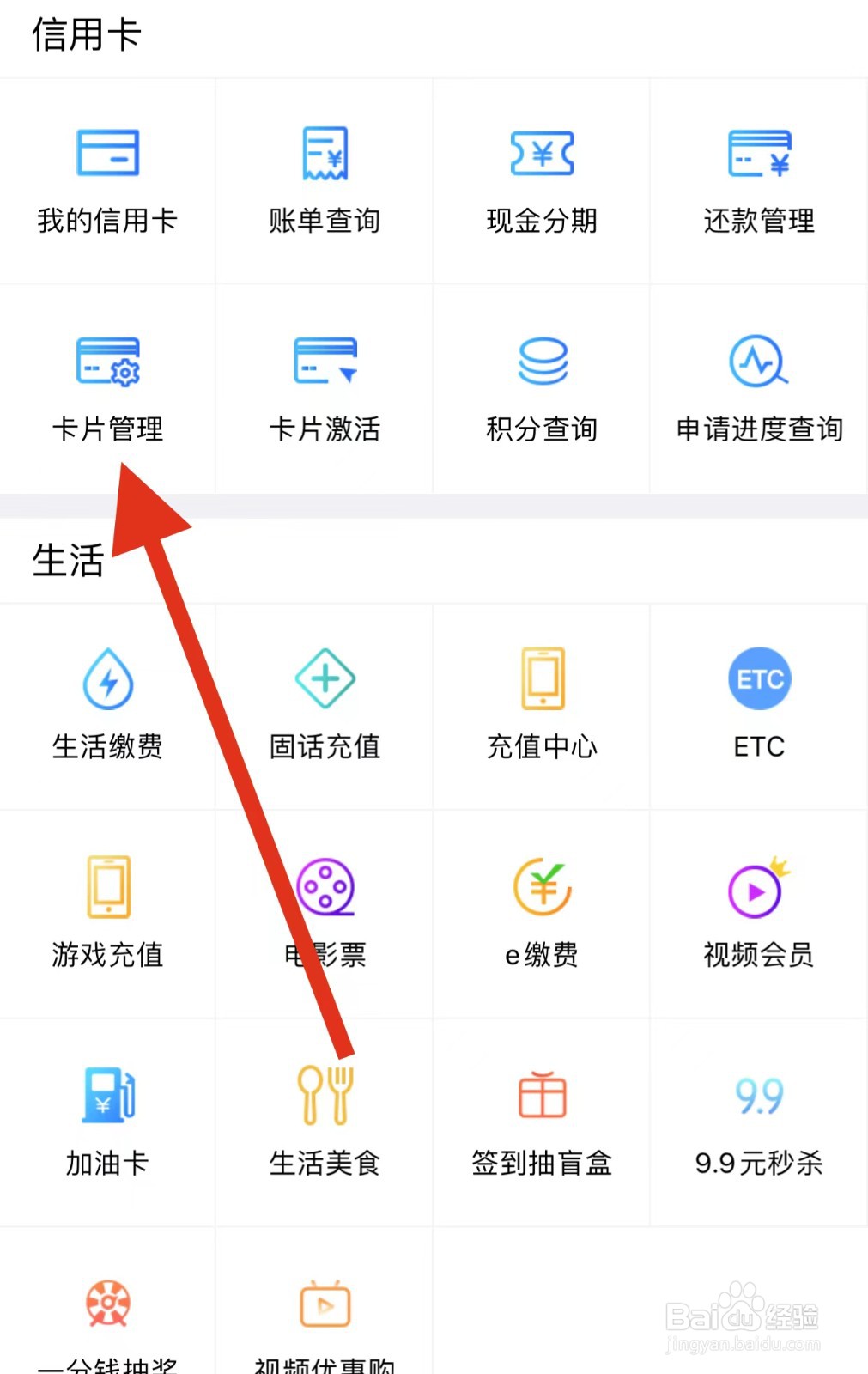Open 卡片管理 card management
Image resolution: width=868 pixels, height=1374 pixels.
pyautogui.click(x=106, y=391)
